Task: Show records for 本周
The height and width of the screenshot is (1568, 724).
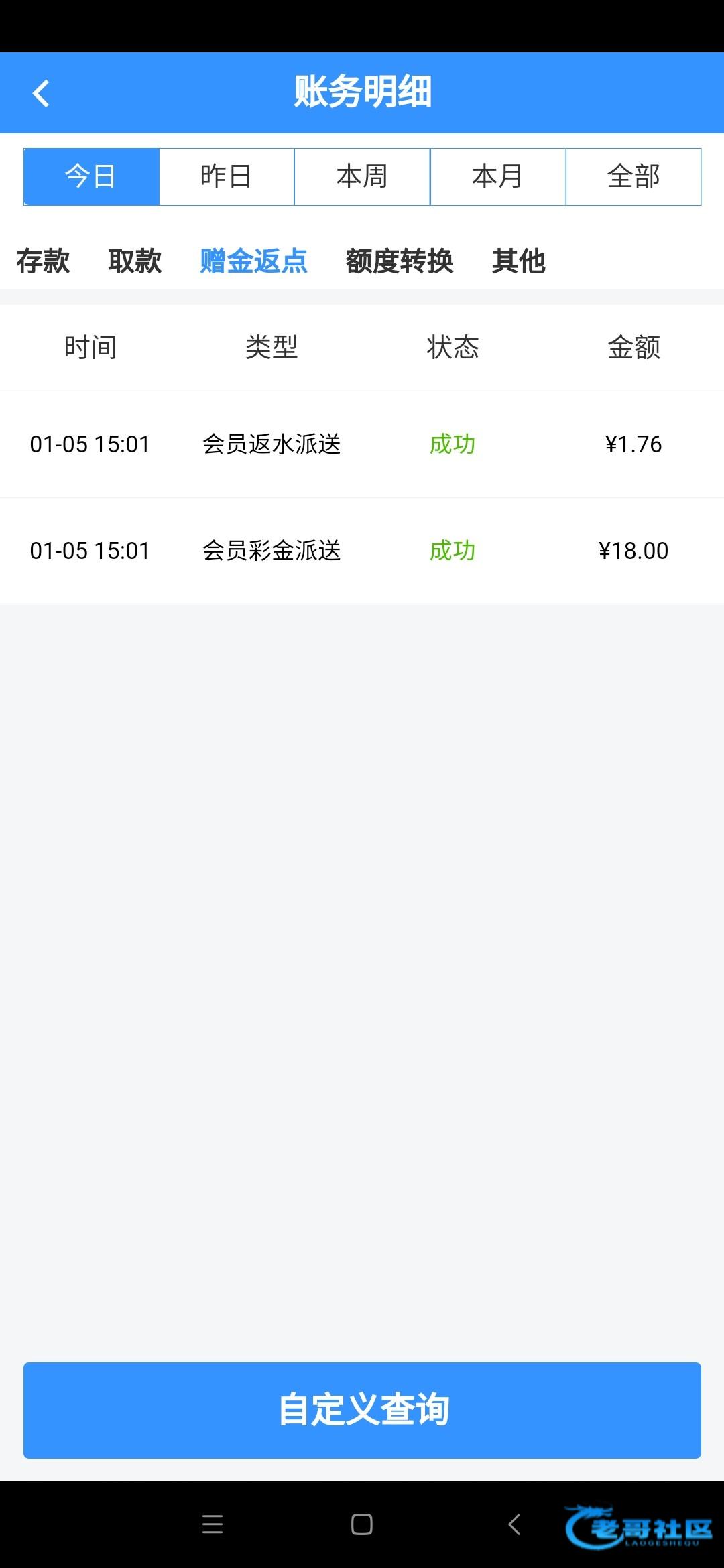Action: [x=362, y=177]
